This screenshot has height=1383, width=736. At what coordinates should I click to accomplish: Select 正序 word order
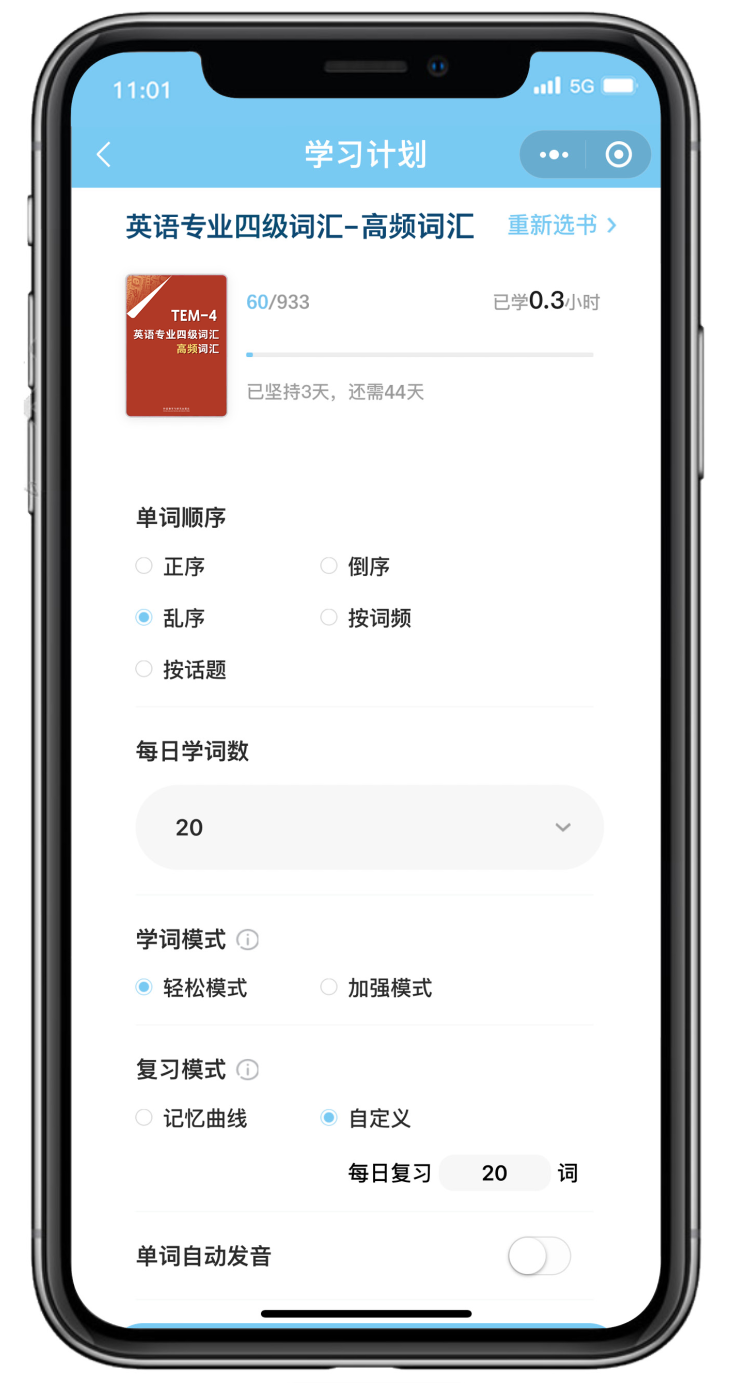point(144,567)
